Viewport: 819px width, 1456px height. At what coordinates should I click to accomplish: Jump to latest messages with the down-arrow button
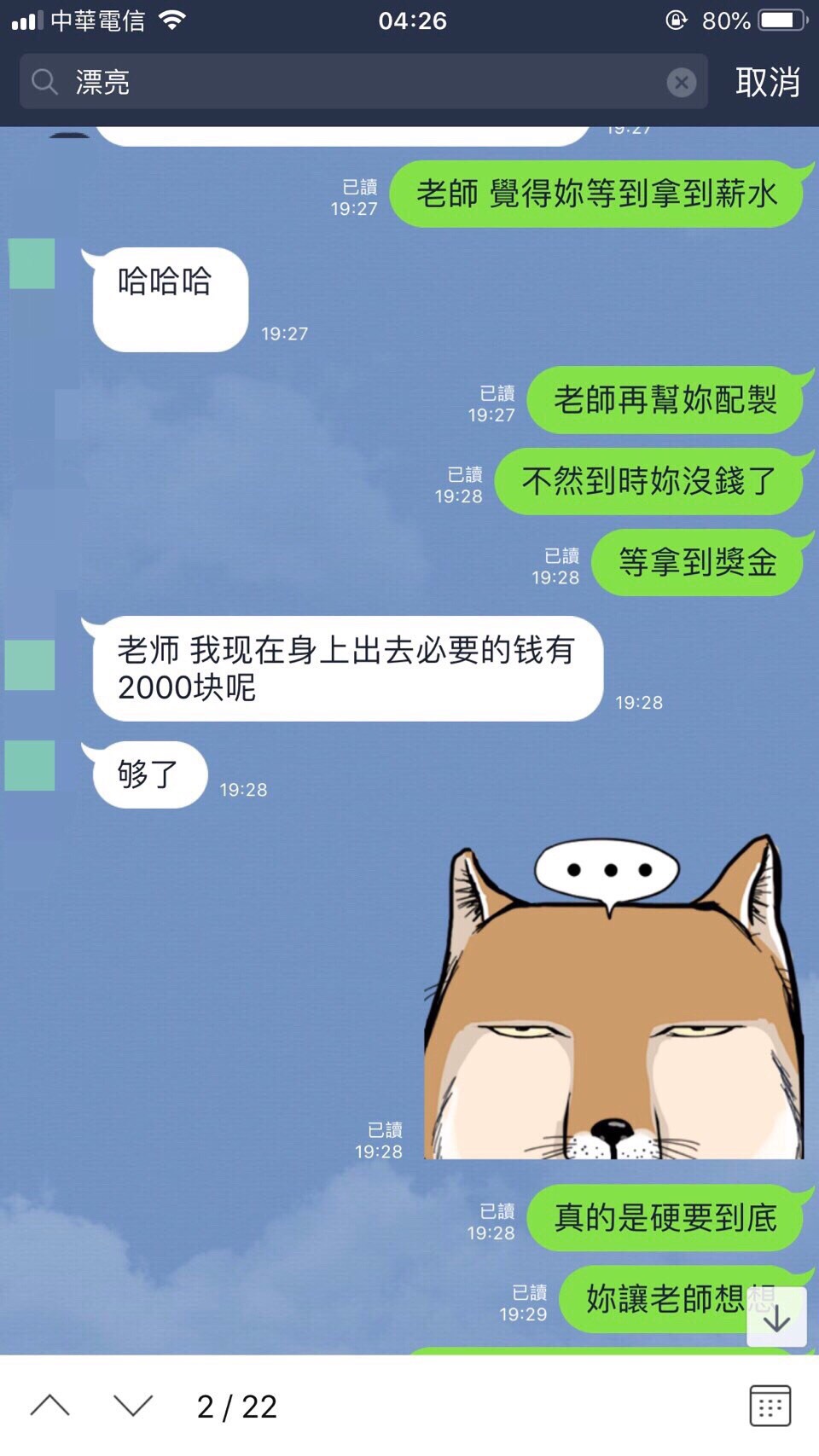pos(776,1317)
